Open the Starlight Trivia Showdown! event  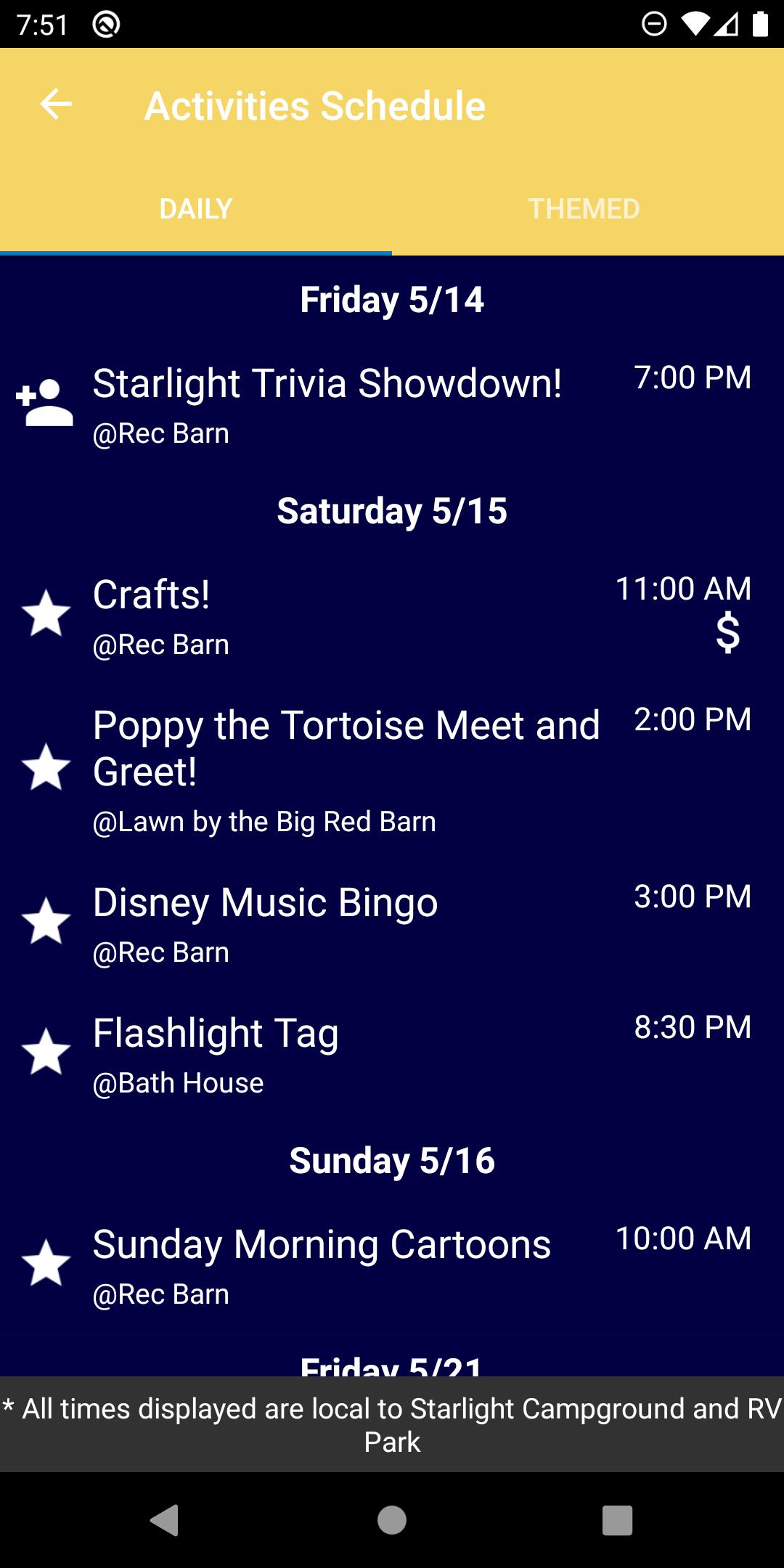392,403
